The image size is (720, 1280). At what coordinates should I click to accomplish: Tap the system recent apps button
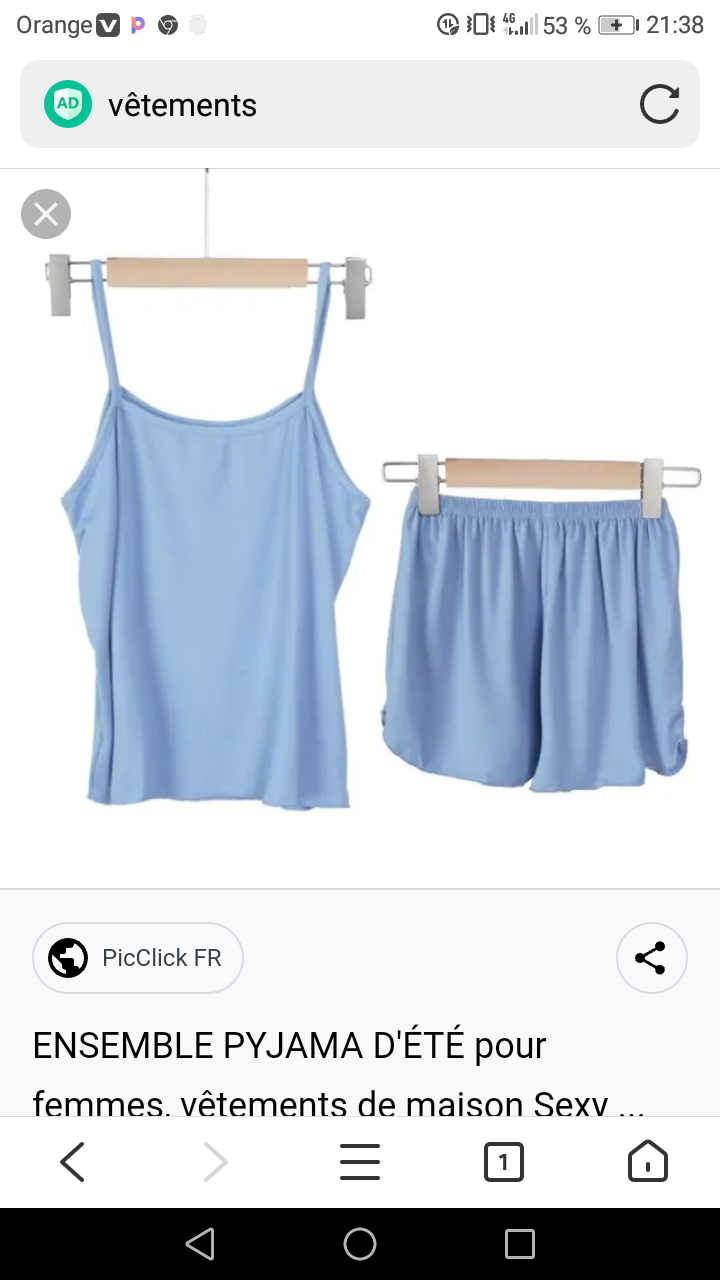point(519,1244)
